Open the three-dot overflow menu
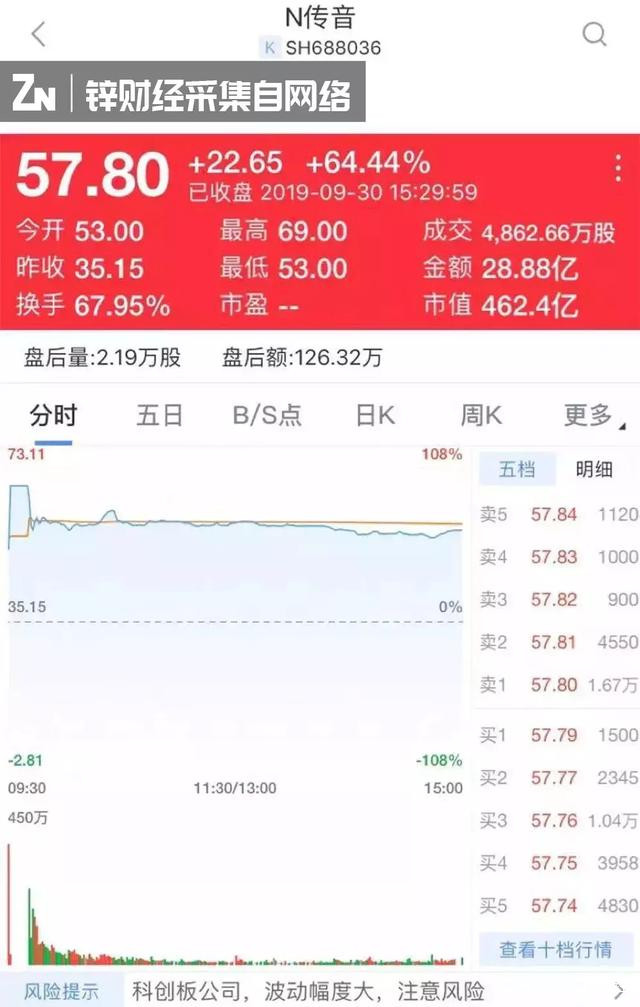The image size is (640, 1007). [x=618, y=167]
